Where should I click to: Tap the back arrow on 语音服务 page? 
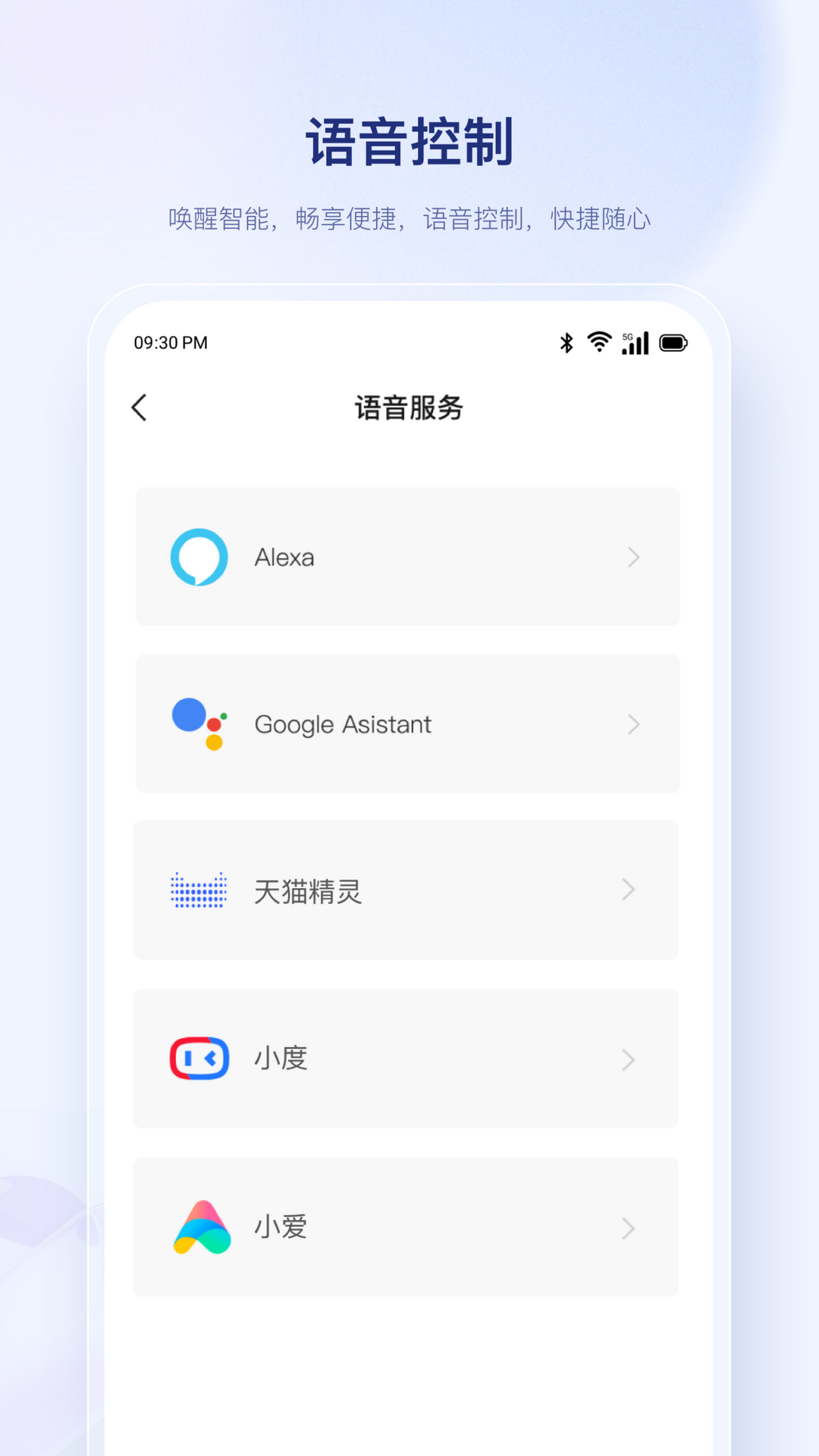pos(140,407)
